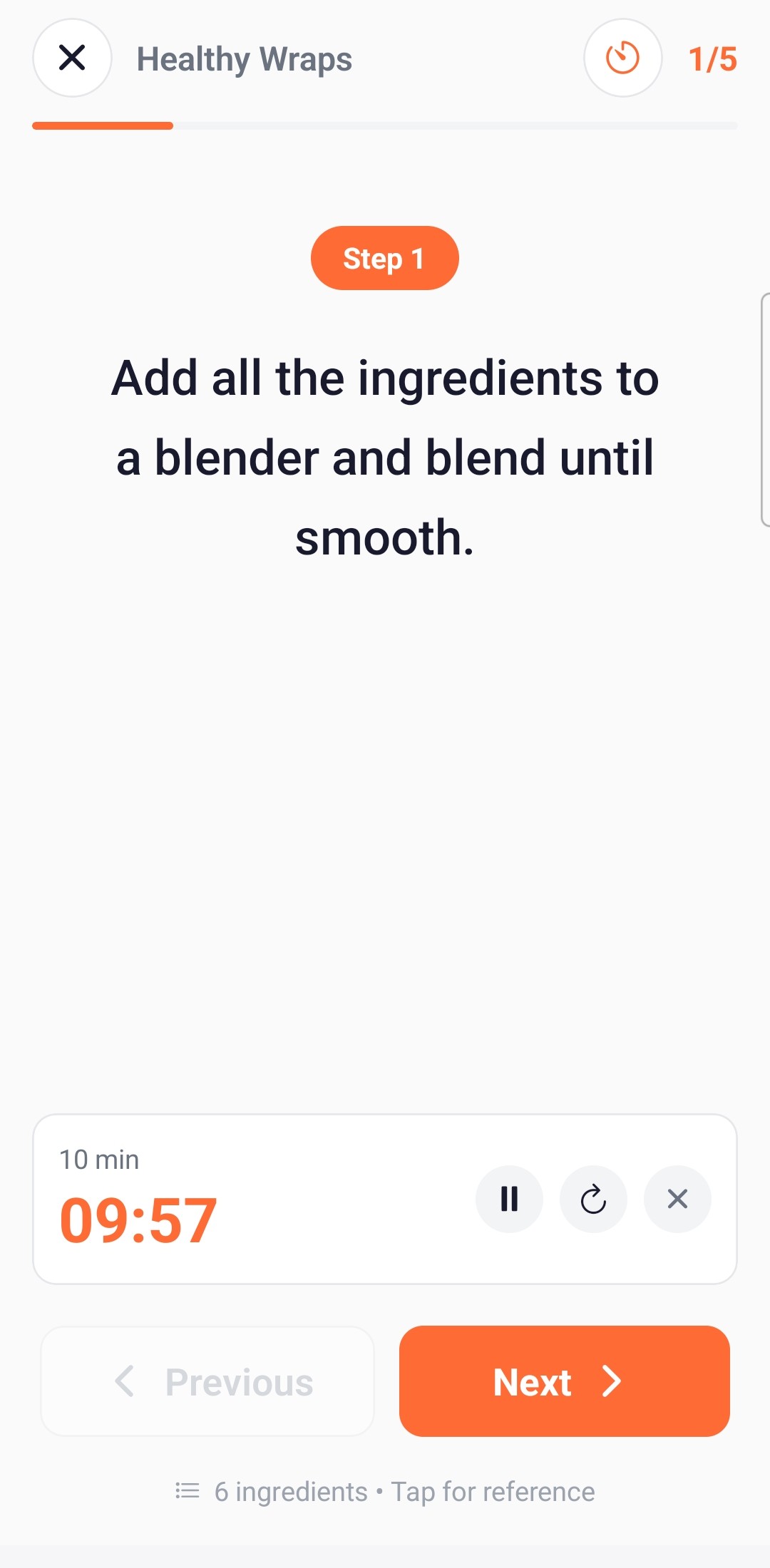
Task: Close the Healthy Wraps cooking mode
Action: click(x=72, y=58)
